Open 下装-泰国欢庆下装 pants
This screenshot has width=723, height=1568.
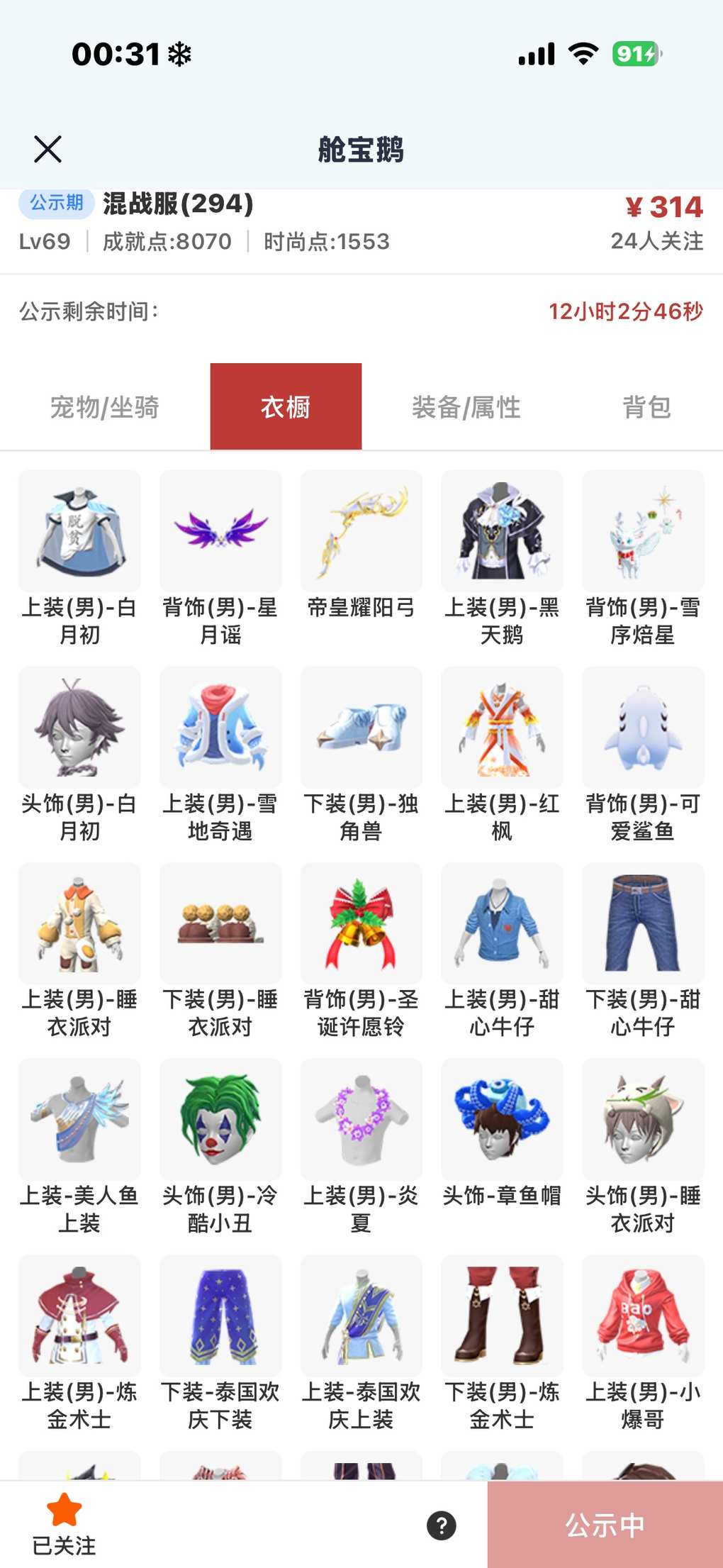click(x=220, y=1316)
